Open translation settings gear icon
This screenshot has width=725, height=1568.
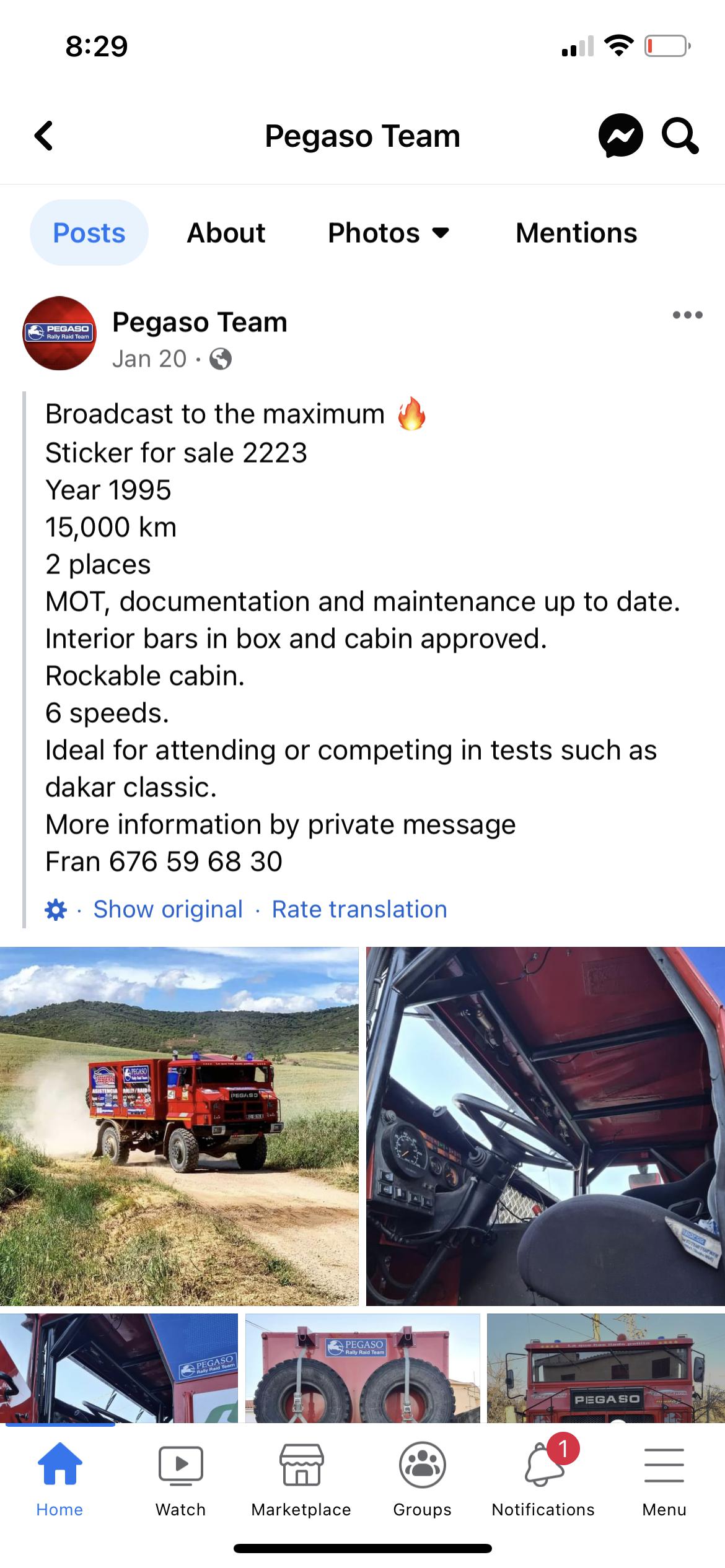click(56, 910)
